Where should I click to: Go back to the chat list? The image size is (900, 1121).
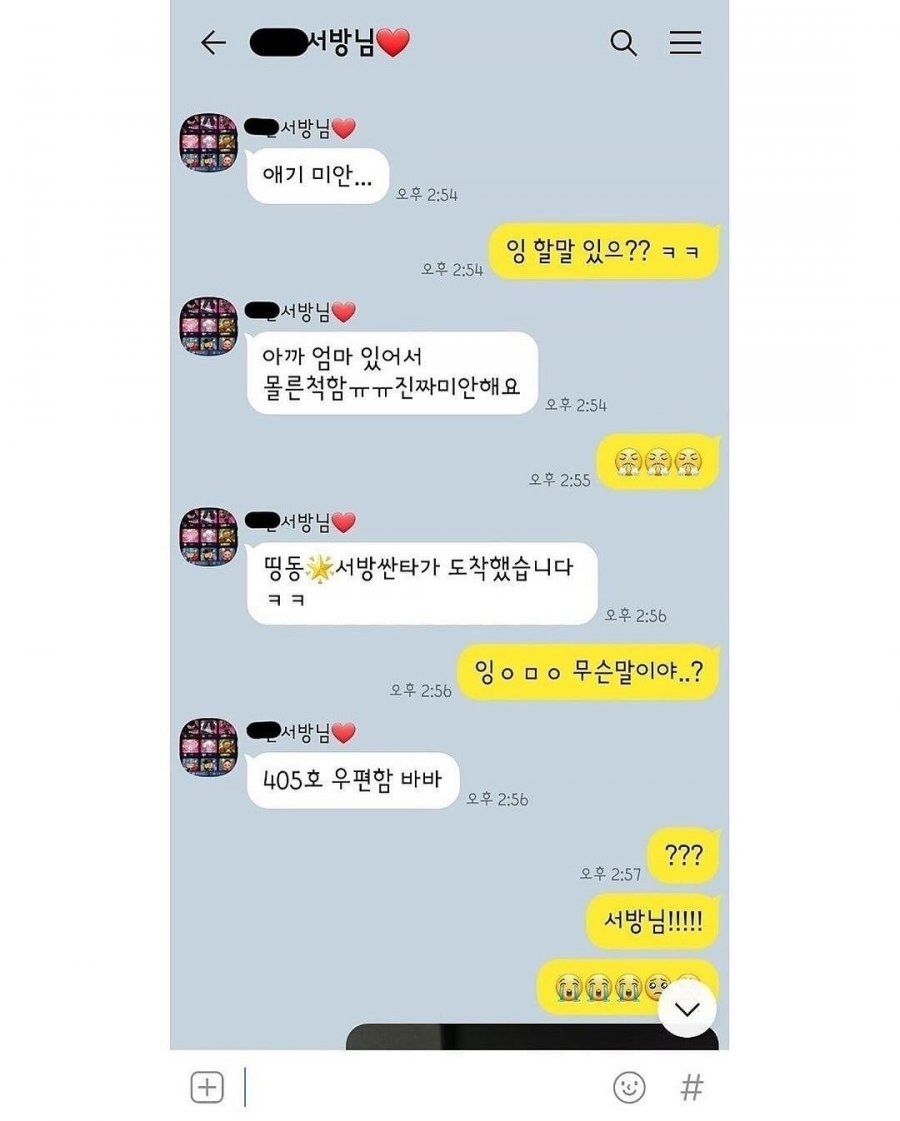(x=213, y=43)
